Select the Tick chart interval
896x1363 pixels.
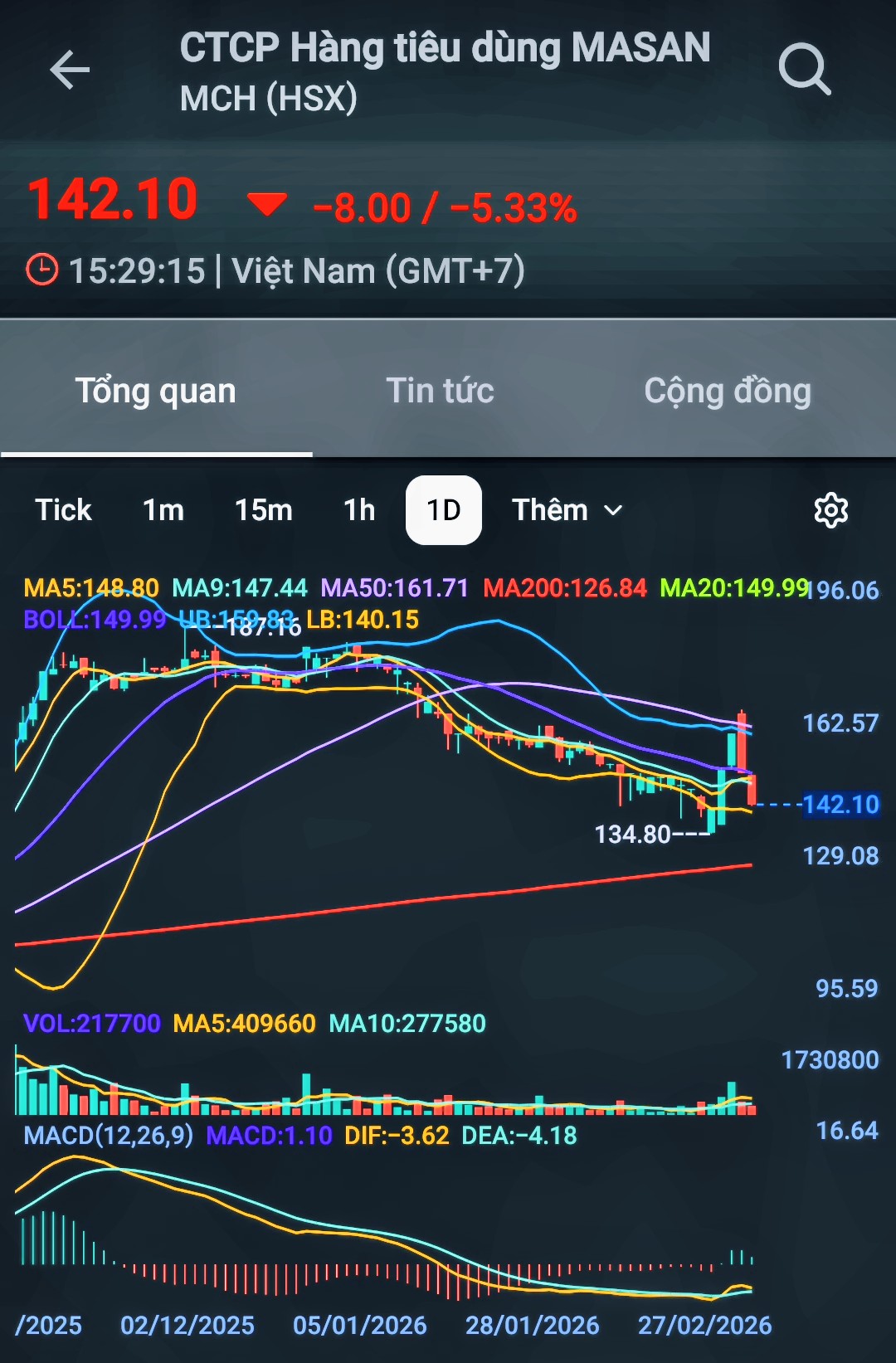63,510
